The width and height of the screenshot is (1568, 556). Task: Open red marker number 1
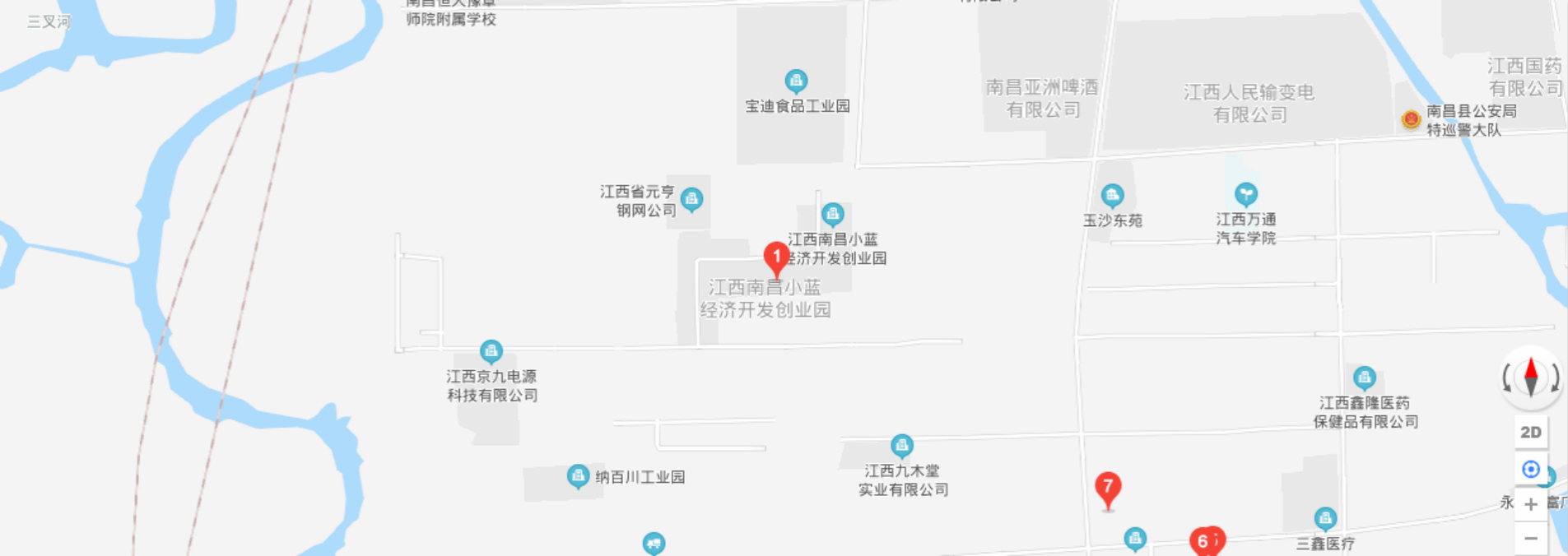(x=776, y=258)
